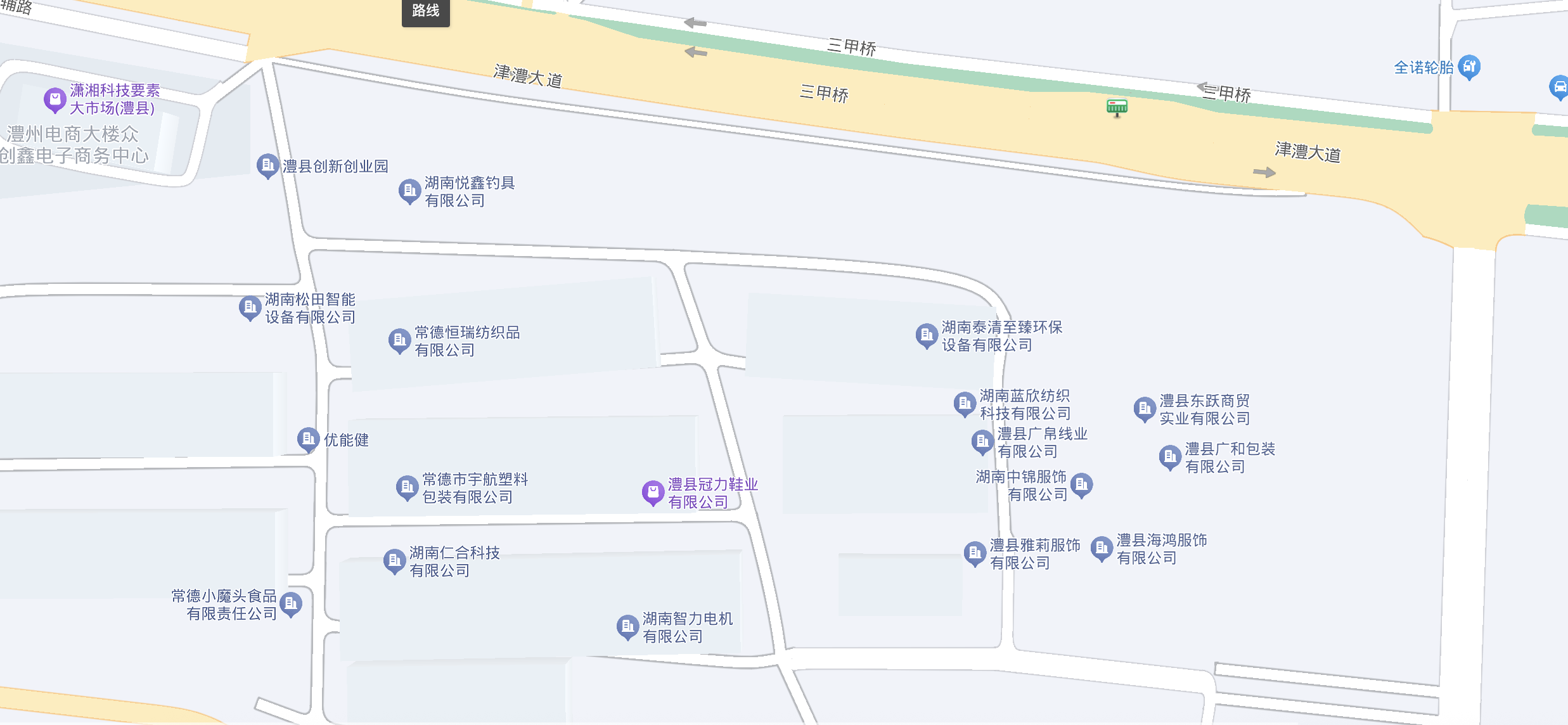
Task: Open 澧县雅莉服饰有限公司 marker
Action: click(975, 553)
